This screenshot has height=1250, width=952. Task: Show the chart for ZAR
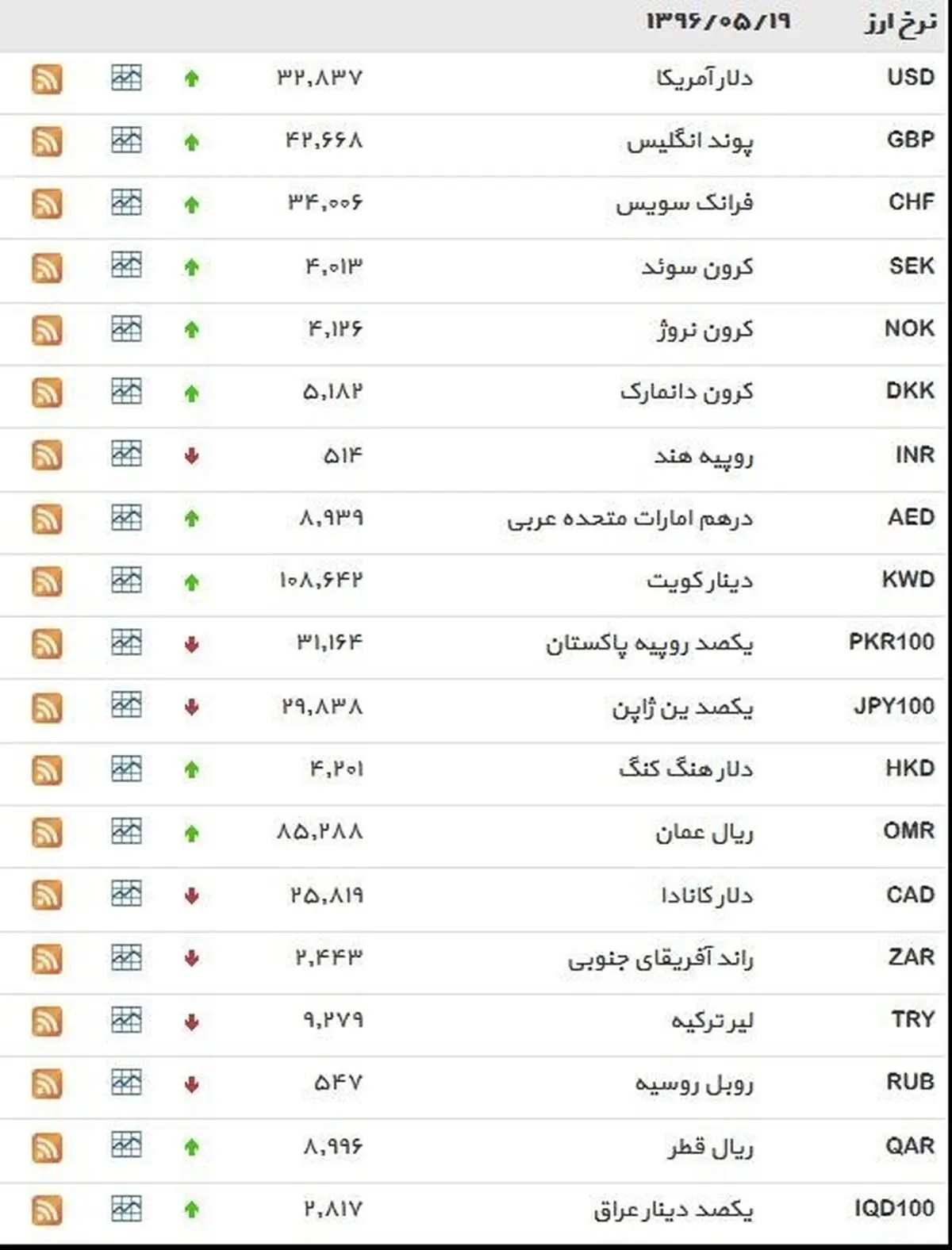(x=126, y=957)
